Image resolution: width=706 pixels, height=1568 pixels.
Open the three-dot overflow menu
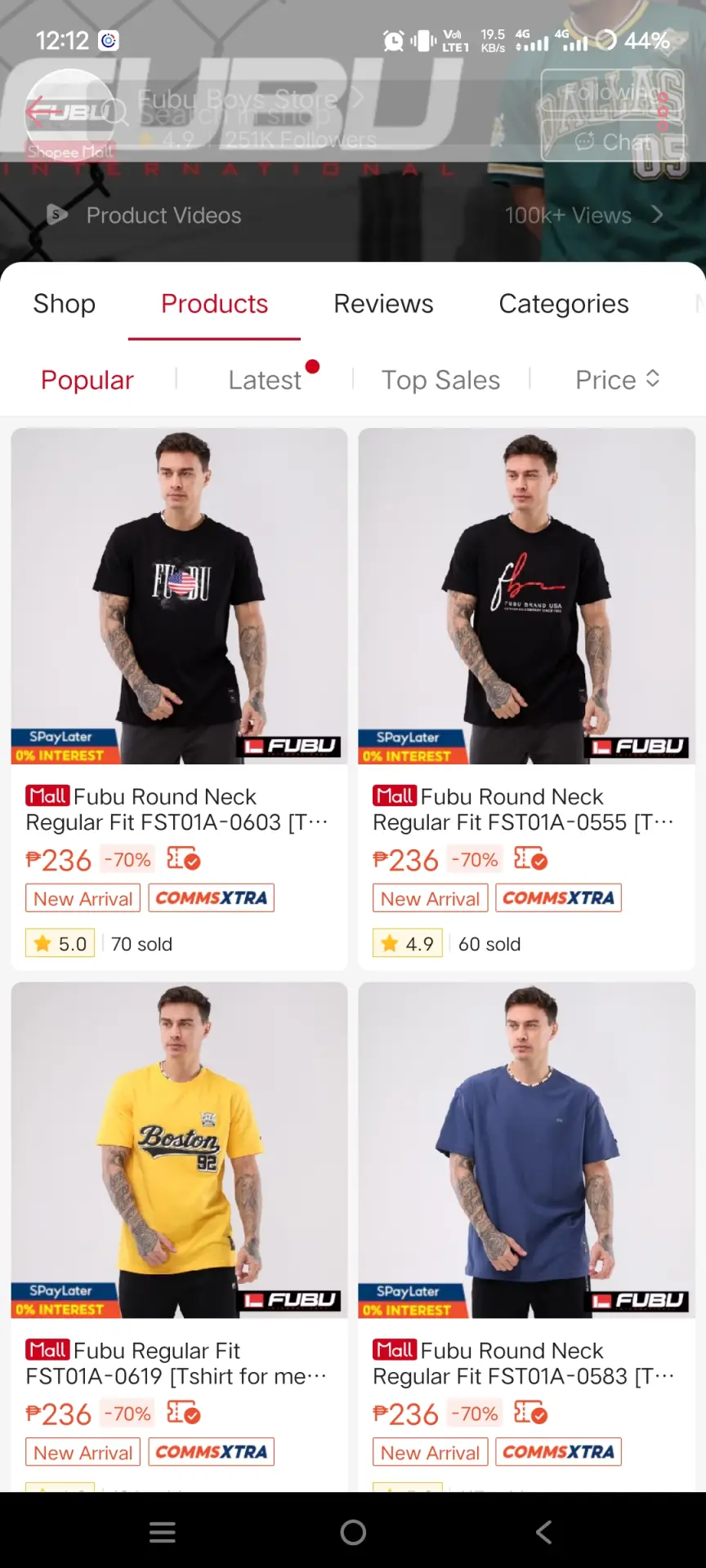tap(663, 112)
